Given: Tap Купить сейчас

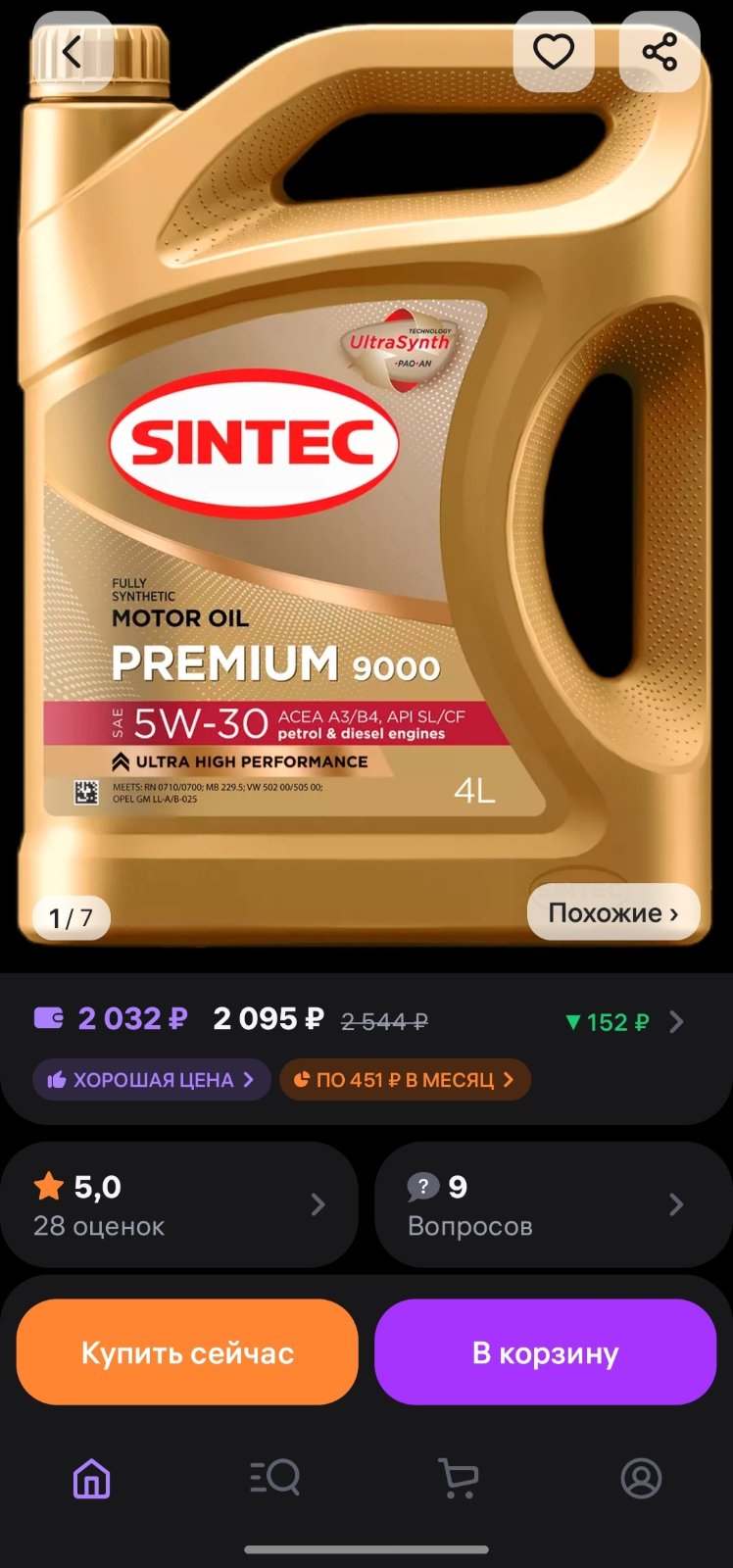Looking at the screenshot, I should [187, 1352].
